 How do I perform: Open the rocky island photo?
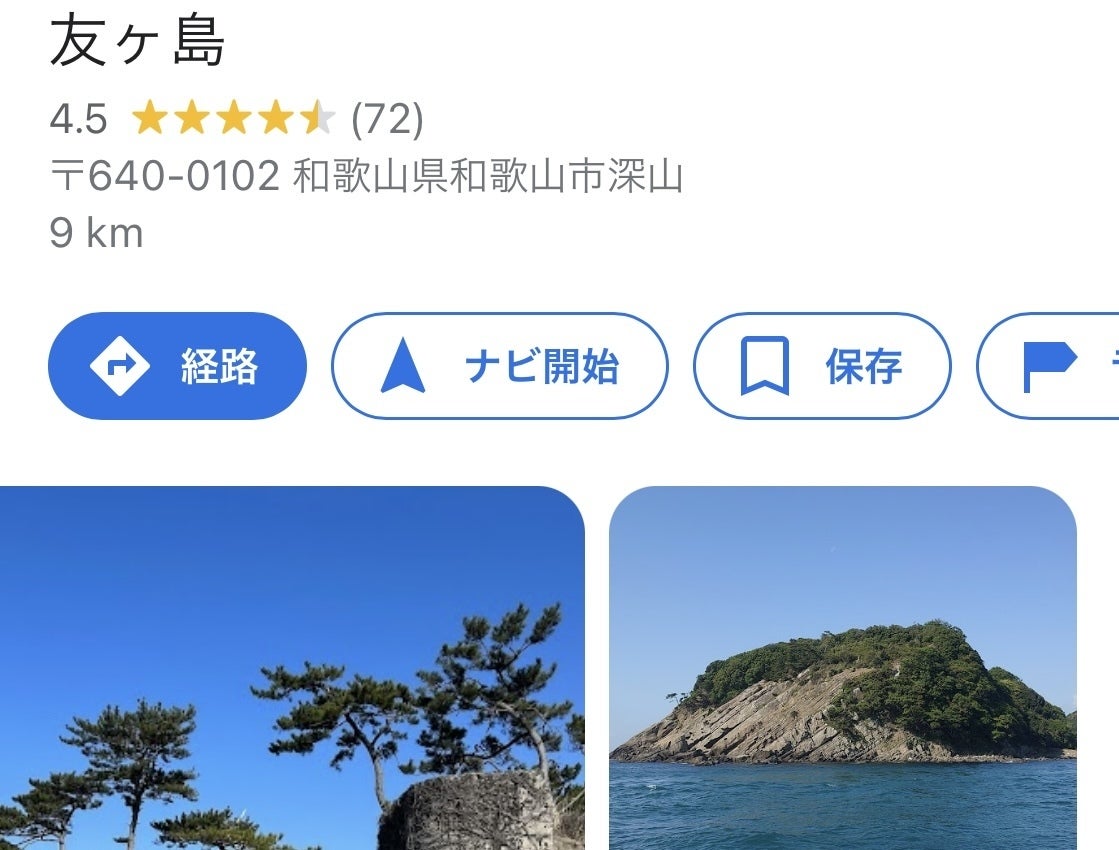tap(842, 668)
